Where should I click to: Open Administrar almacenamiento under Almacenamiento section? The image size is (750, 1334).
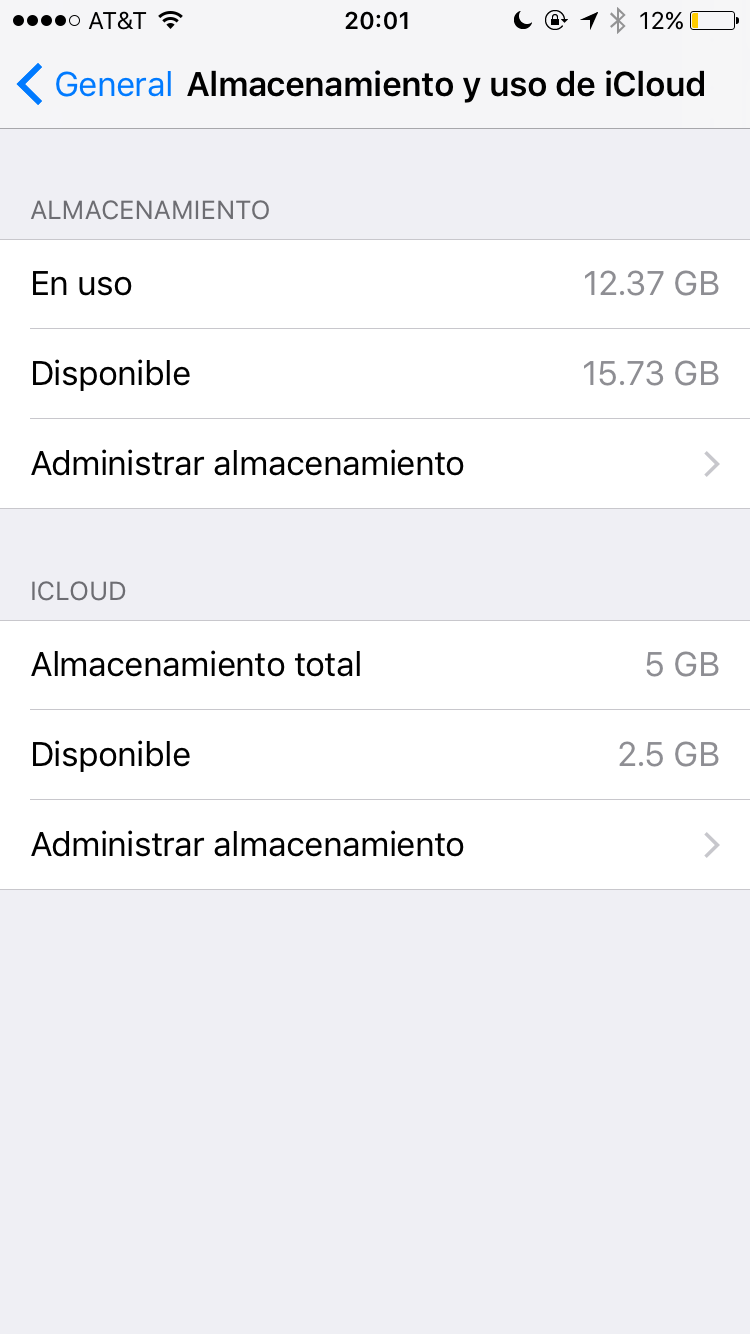pyautogui.click(x=375, y=464)
